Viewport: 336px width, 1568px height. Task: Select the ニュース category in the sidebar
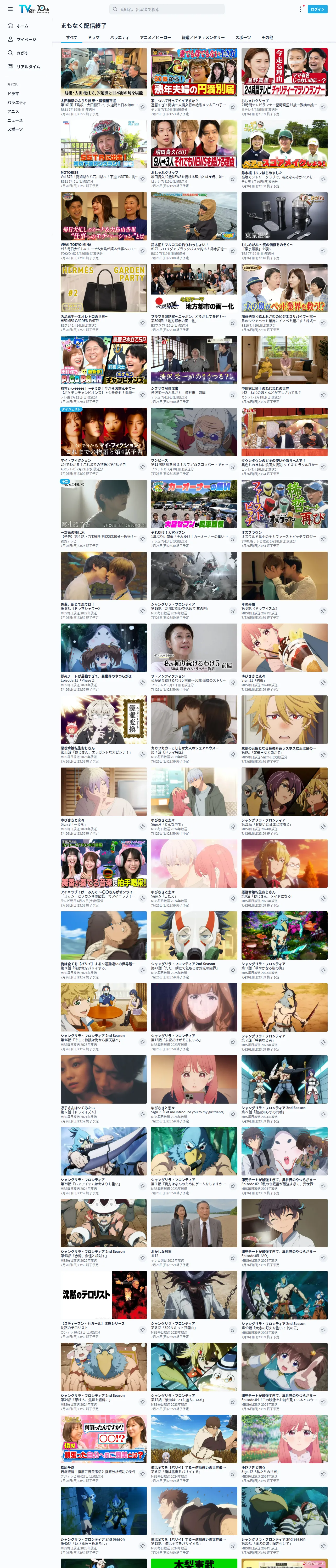coord(15,120)
